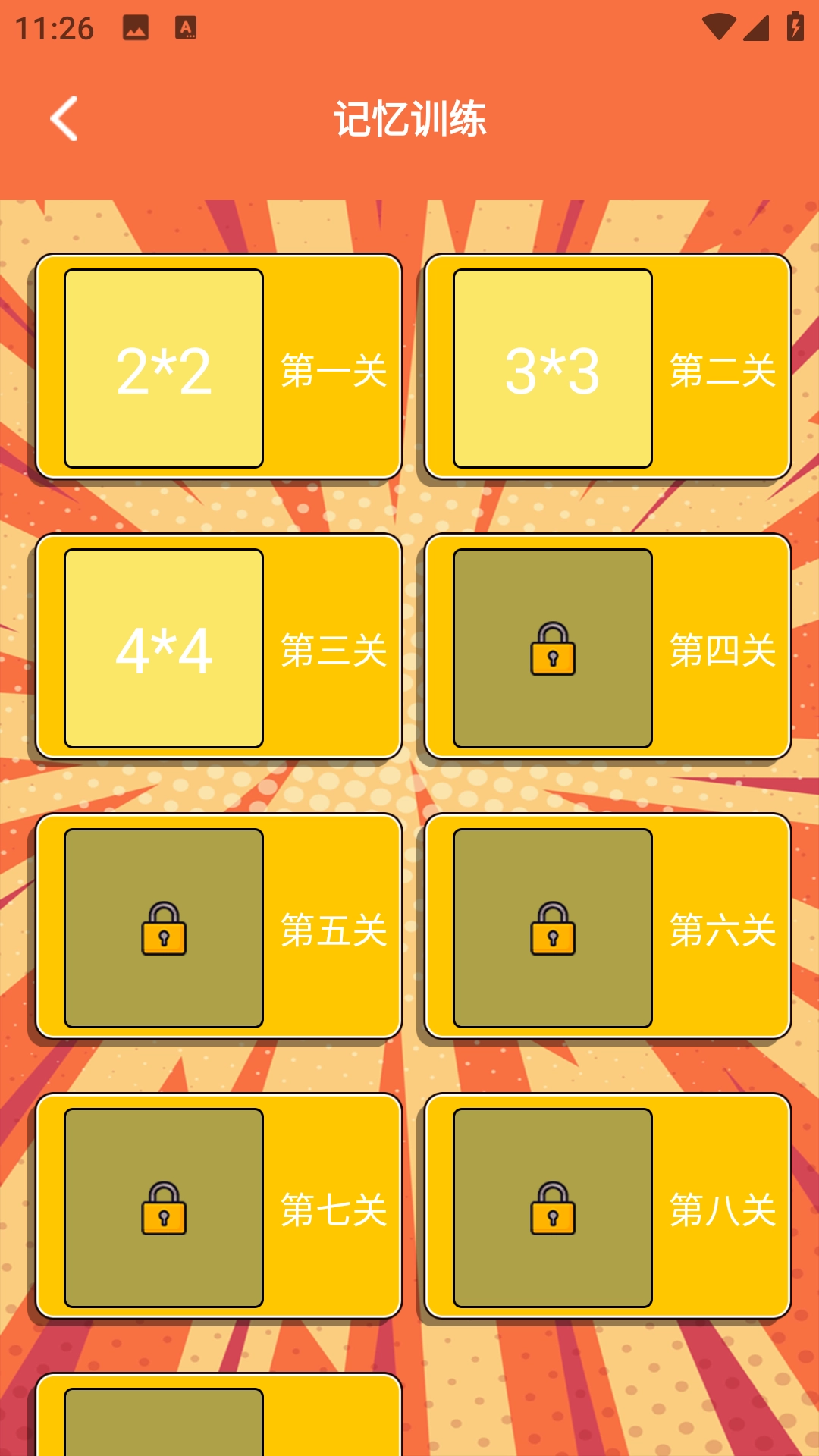Open level 第一关 with 2*2 grid
The width and height of the screenshot is (819, 1456).
[x=218, y=367]
